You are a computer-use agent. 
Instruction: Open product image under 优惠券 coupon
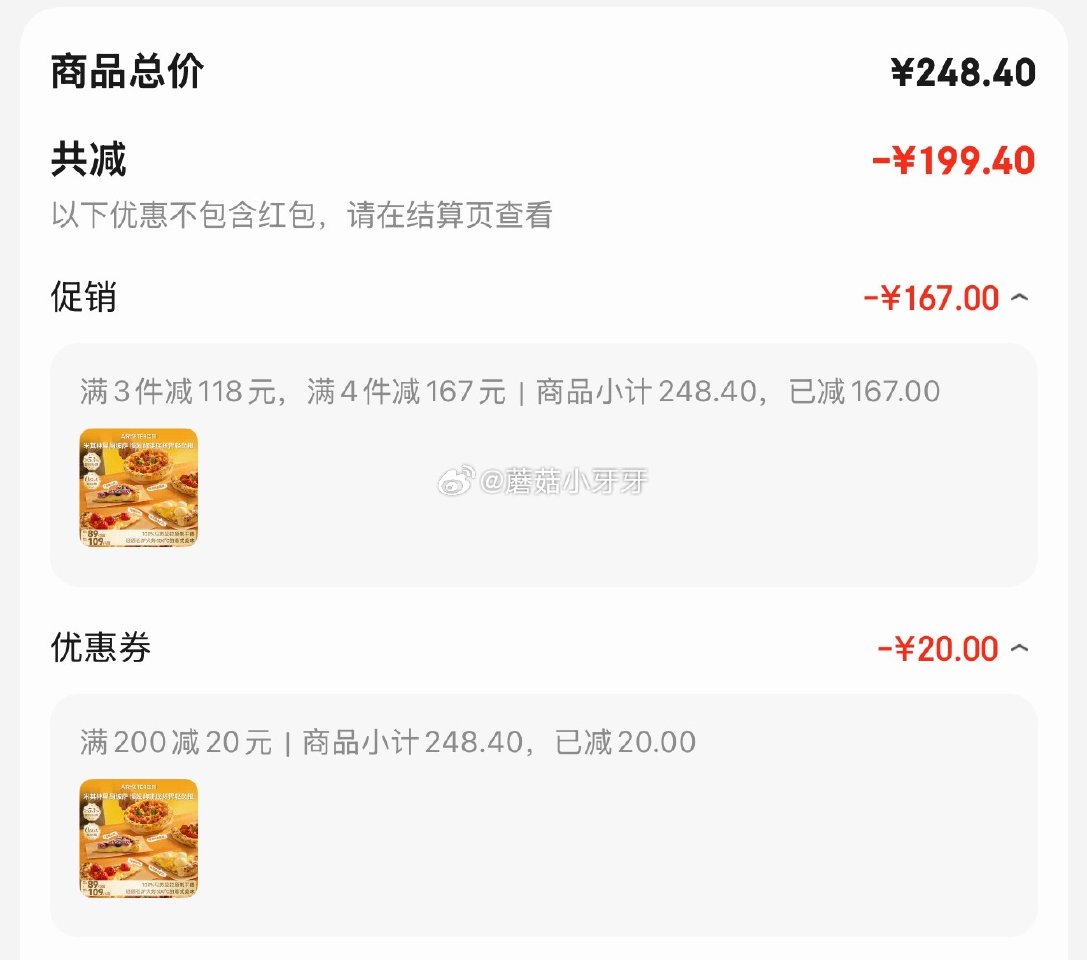click(x=139, y=838)
